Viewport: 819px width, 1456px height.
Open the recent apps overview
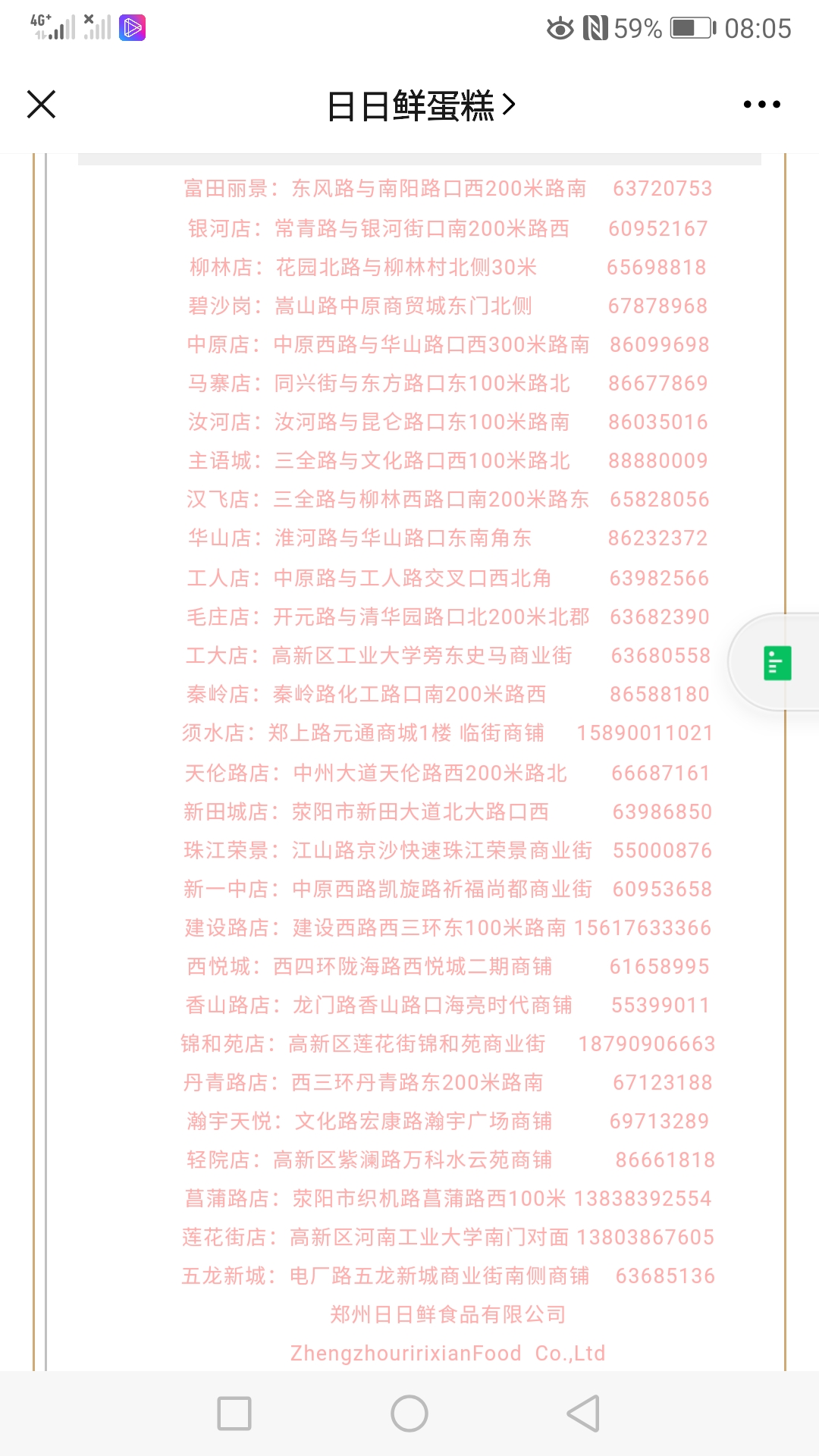coord(234,1414)
